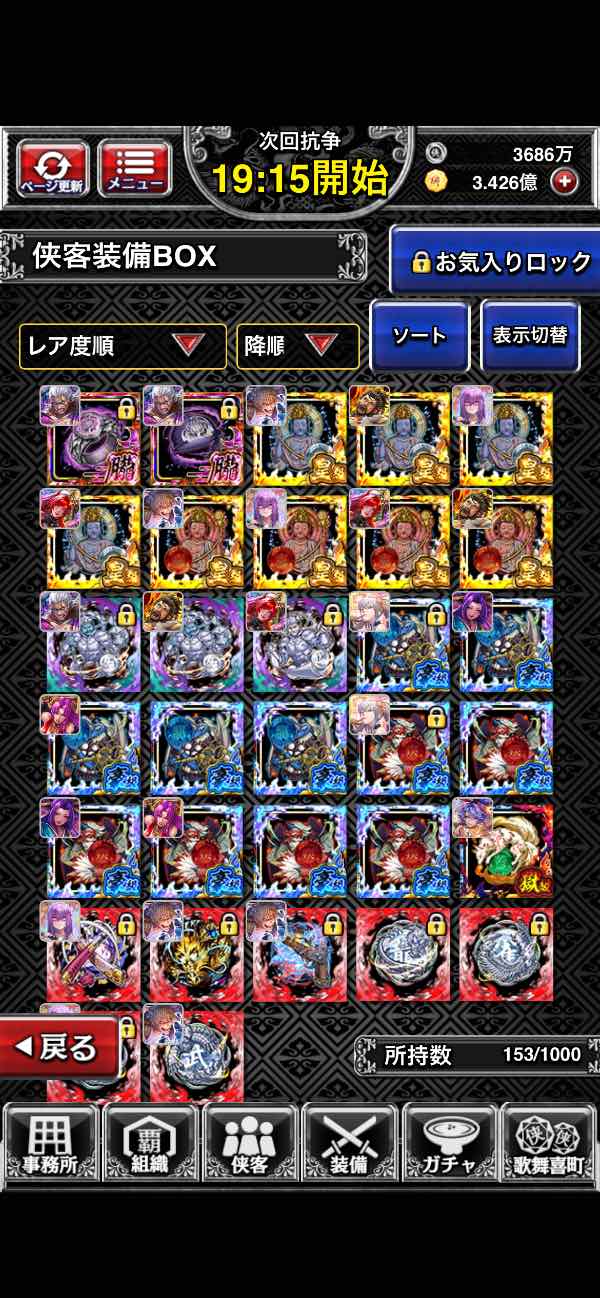Screen dimensions: 600x1298
Task: Select the green orb 獄 equipment item
Action: pos(506,850)
